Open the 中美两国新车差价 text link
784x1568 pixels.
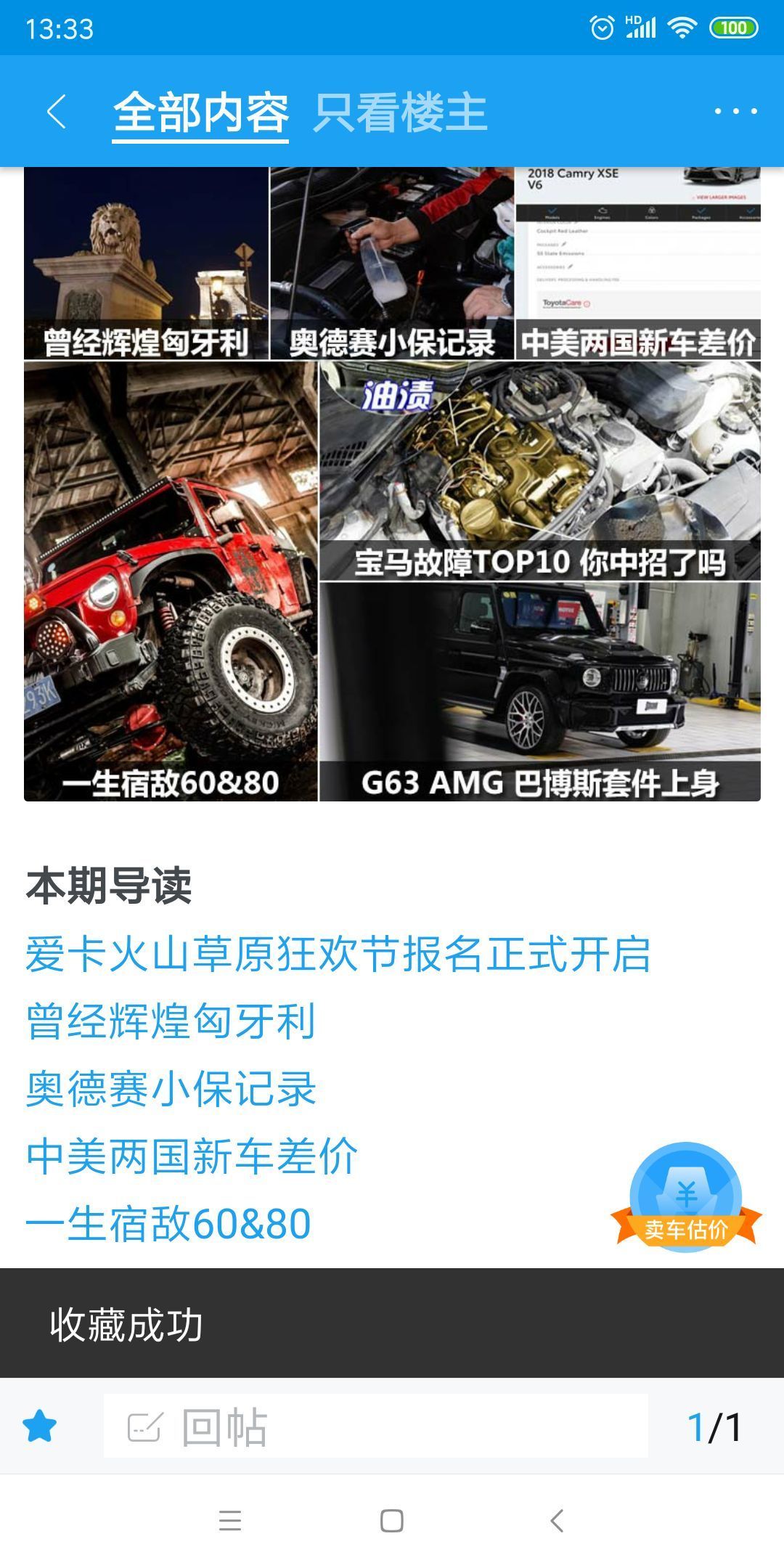192,1156
